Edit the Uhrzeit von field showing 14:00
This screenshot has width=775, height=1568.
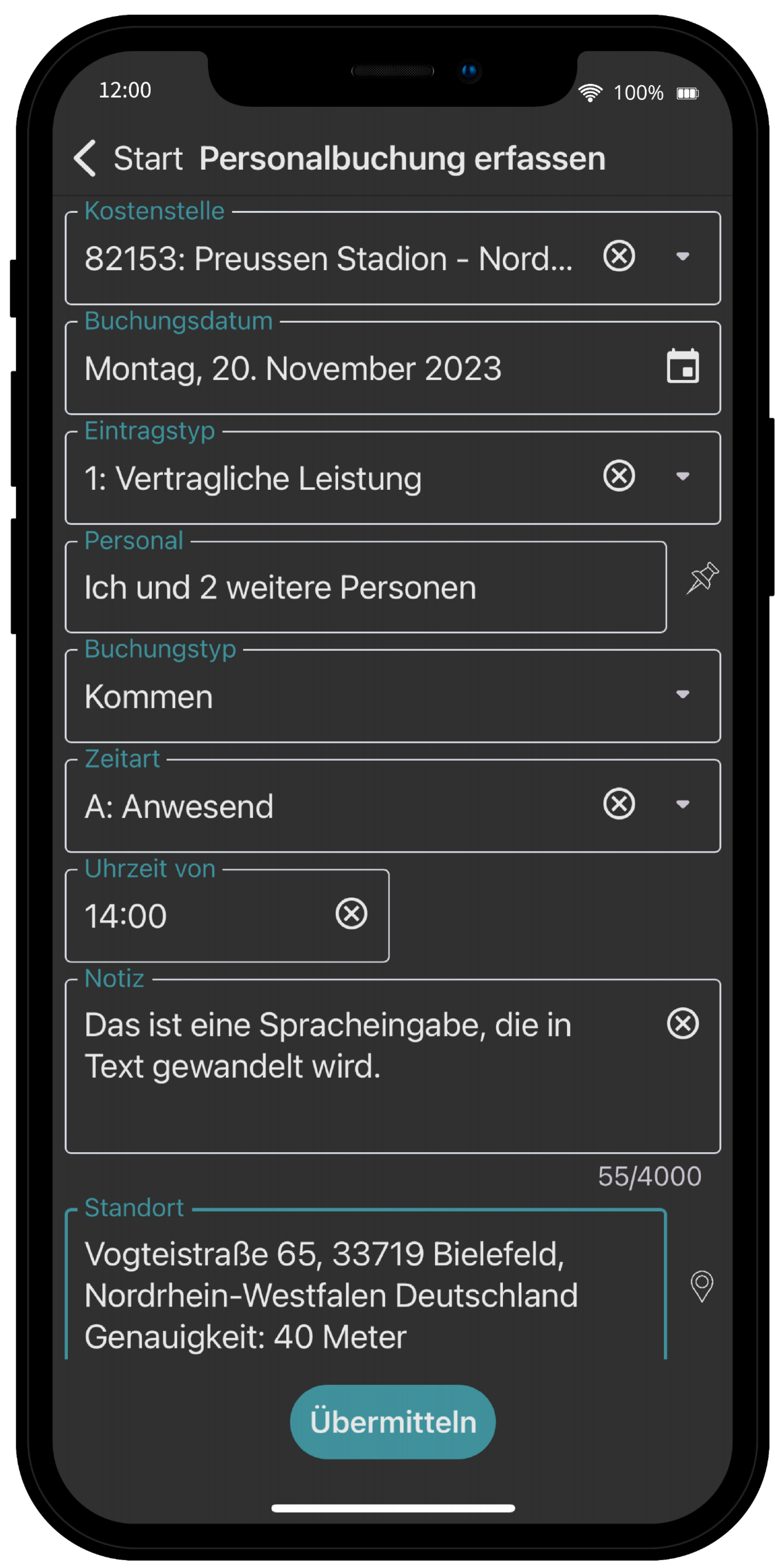[227, 916]
